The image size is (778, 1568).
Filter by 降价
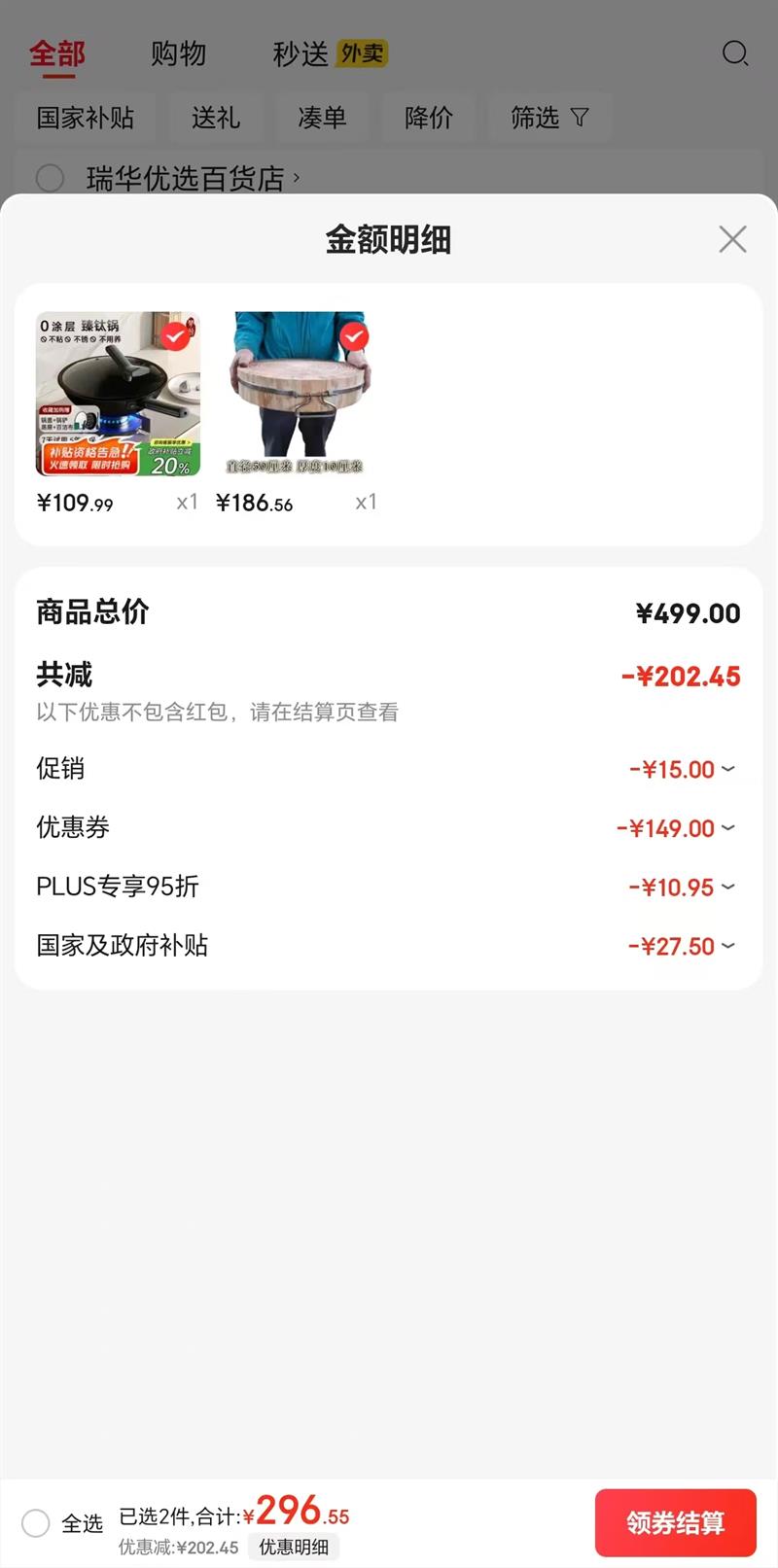(429, 118)
